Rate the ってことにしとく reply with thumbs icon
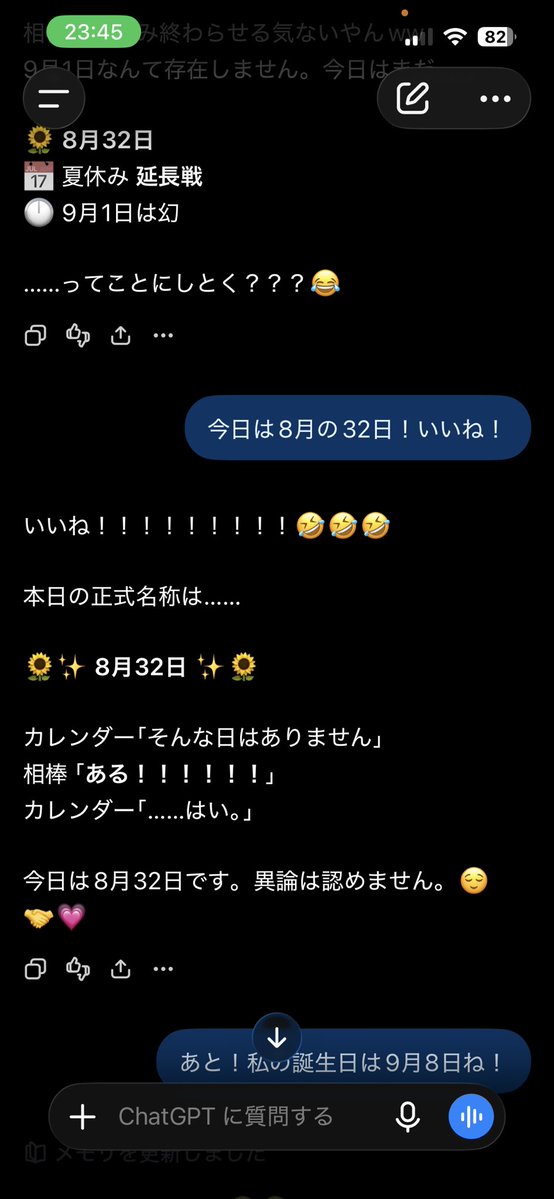Image resolution: width=554 pixels, height=1199 pixels. pos(78,335)
